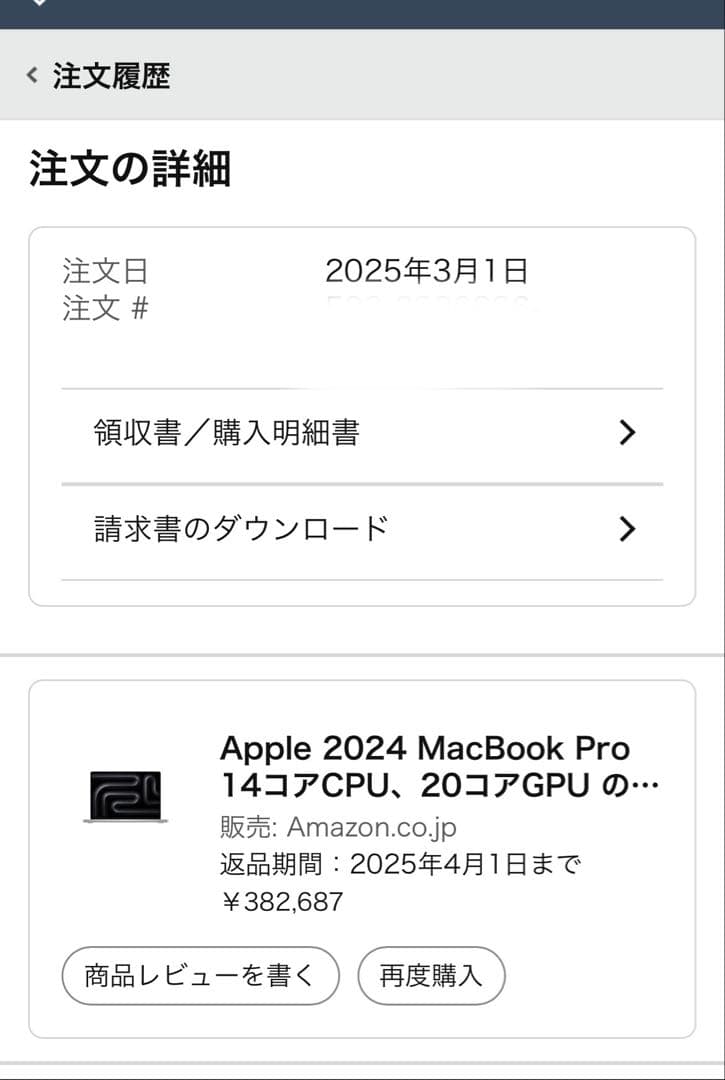Click the 注文の詳細 page heading
Image resolution: width=725 pixels, height=1080 pixels.
[x=125, y=166]
